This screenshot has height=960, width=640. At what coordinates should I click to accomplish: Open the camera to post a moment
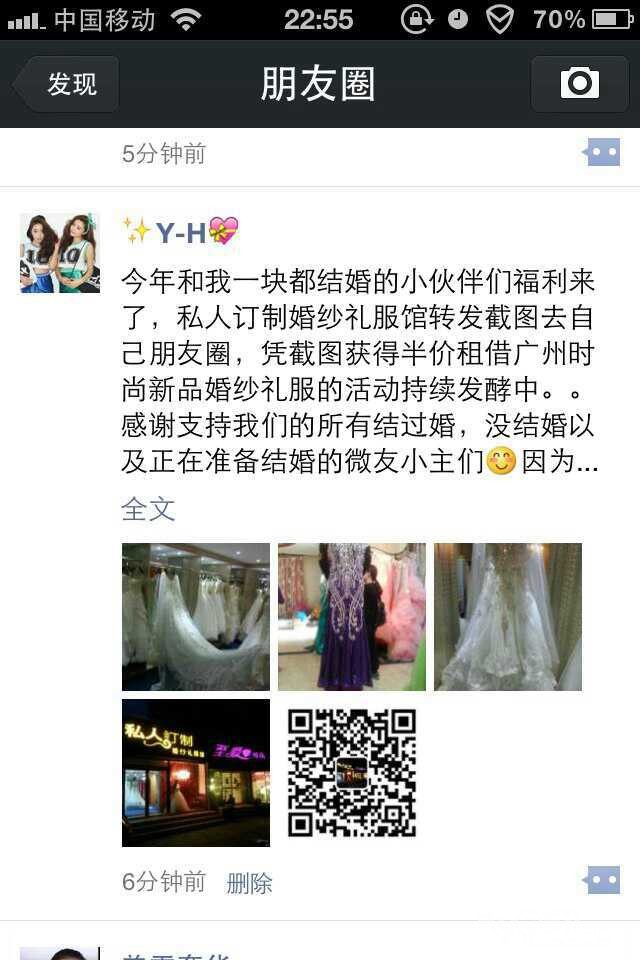tap(579, 84)
